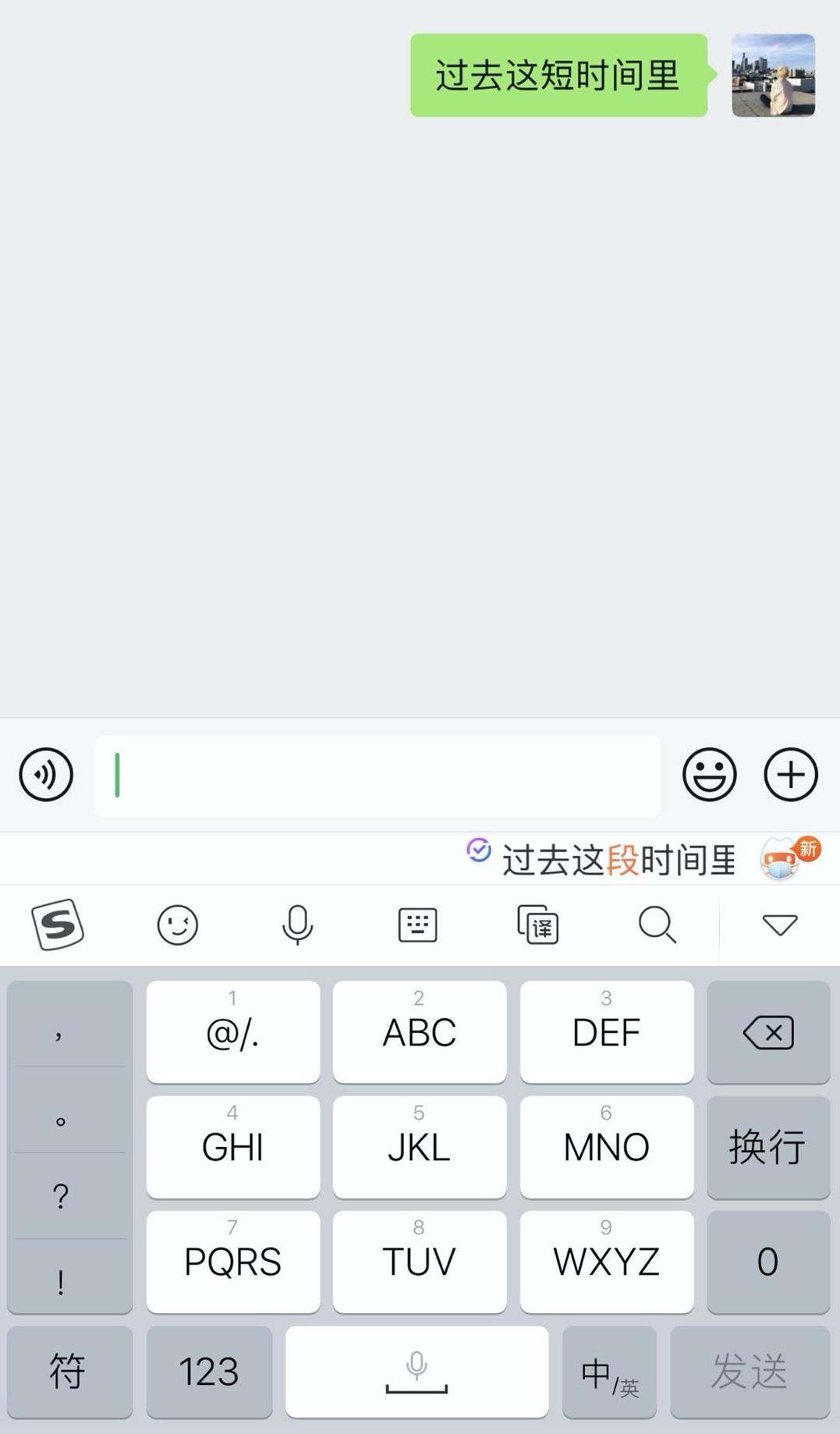Viewport: 840px width, 1434px height.
Task: Open the keyboard layout switcher icon
Action: click(417, 925)
